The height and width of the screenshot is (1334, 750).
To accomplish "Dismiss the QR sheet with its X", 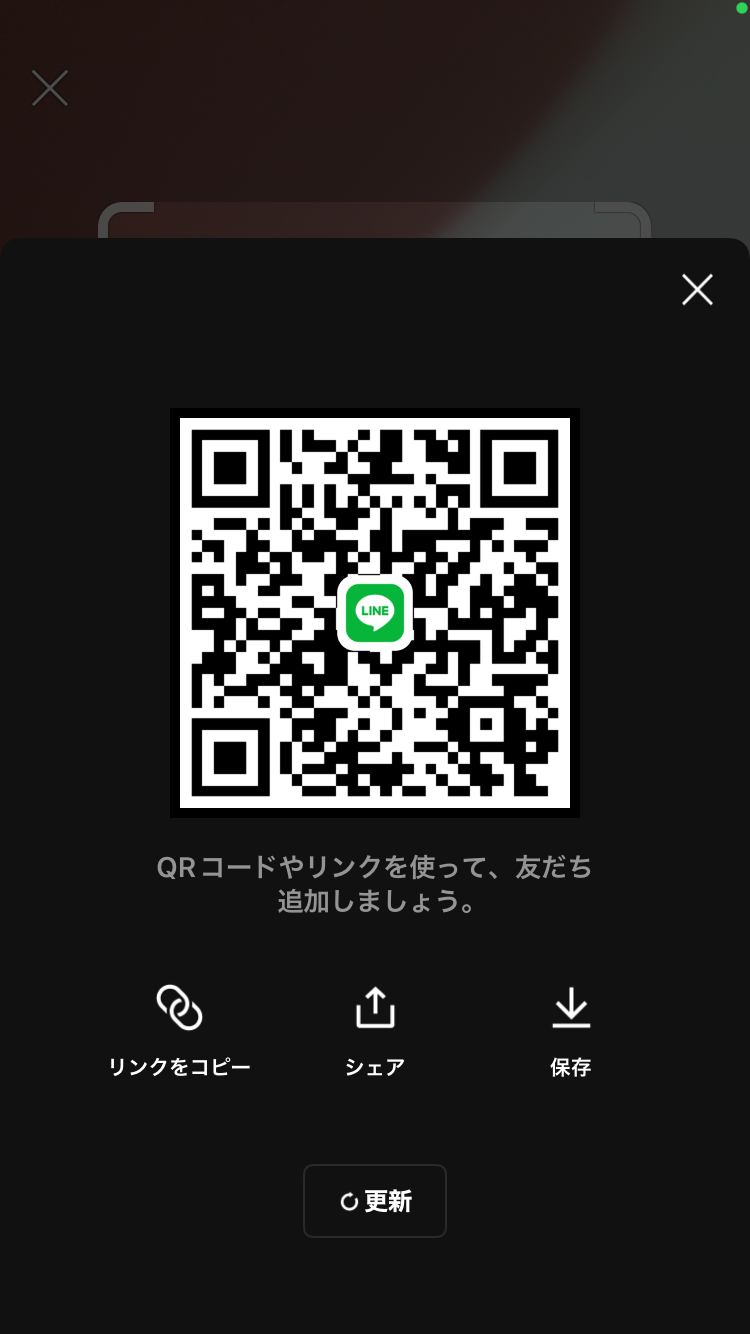I will 696,289.
